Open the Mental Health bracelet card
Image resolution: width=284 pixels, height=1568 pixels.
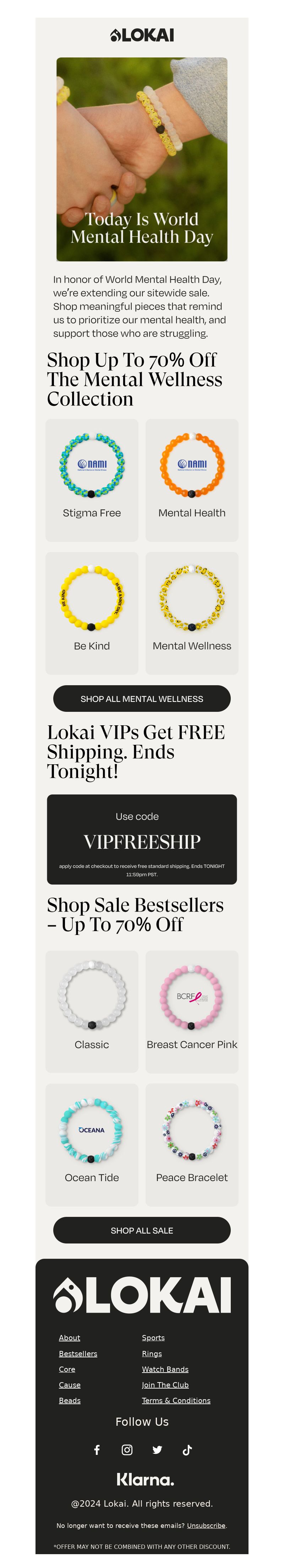coord(191,480)
